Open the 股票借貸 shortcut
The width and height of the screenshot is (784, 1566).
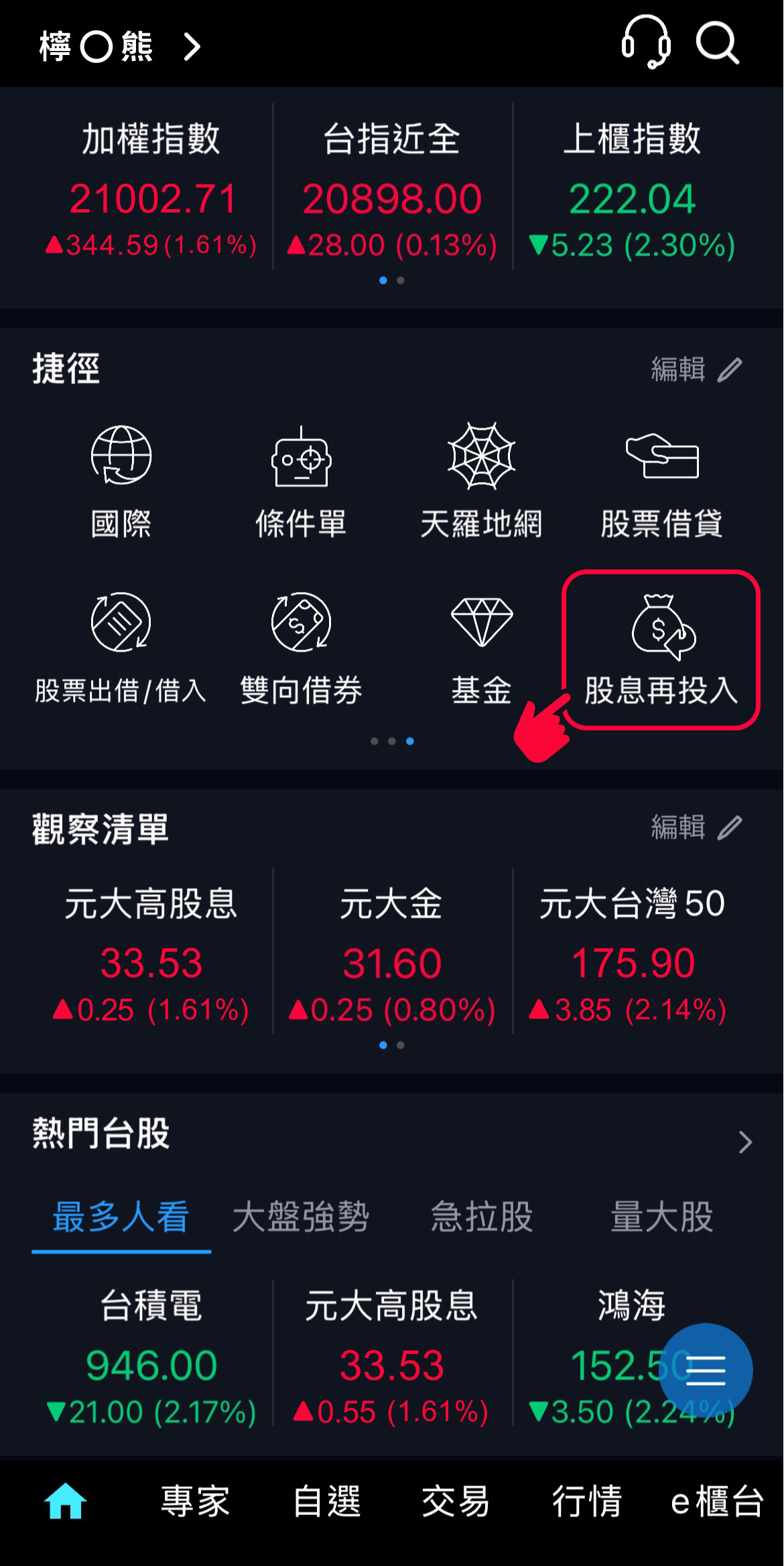(661, 482)
